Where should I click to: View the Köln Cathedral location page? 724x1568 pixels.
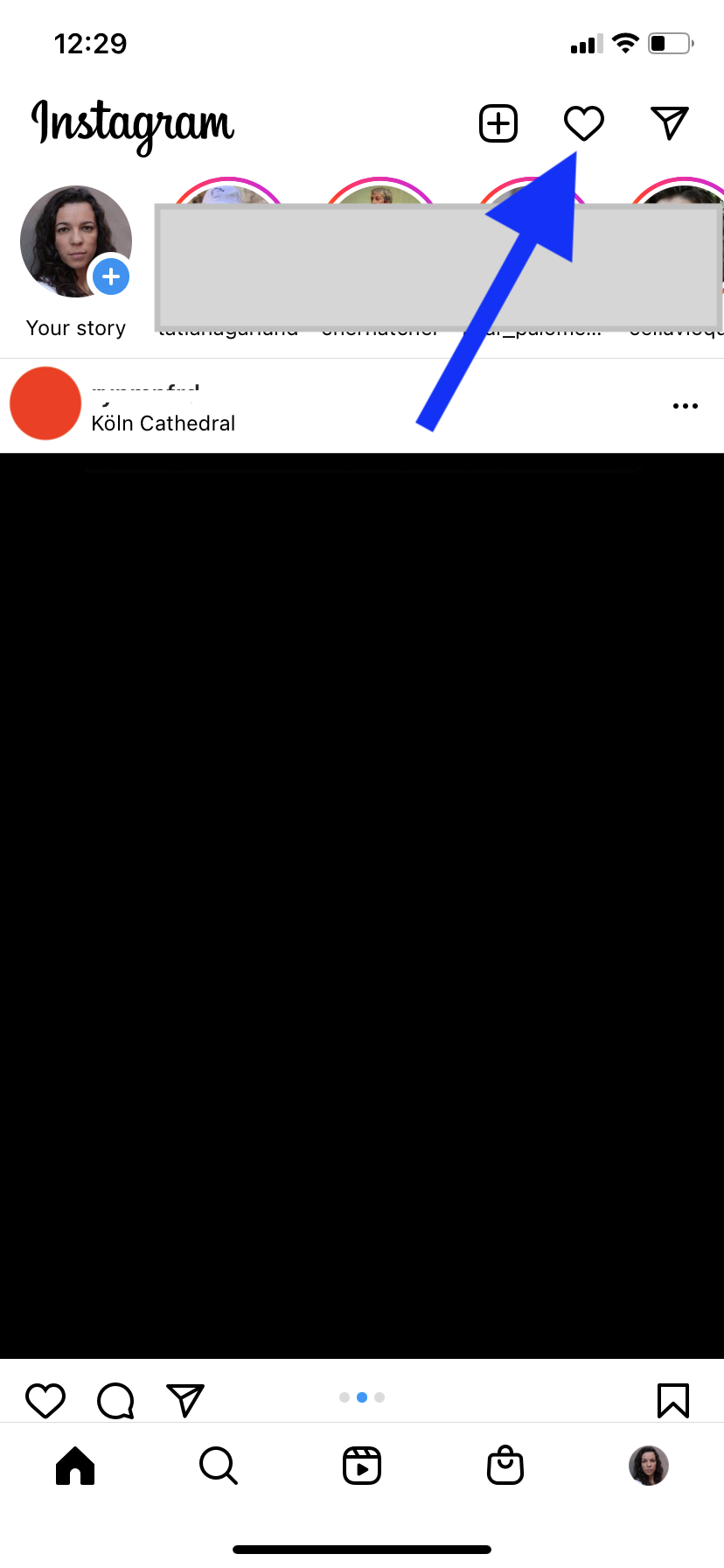(x=164, y=423)
